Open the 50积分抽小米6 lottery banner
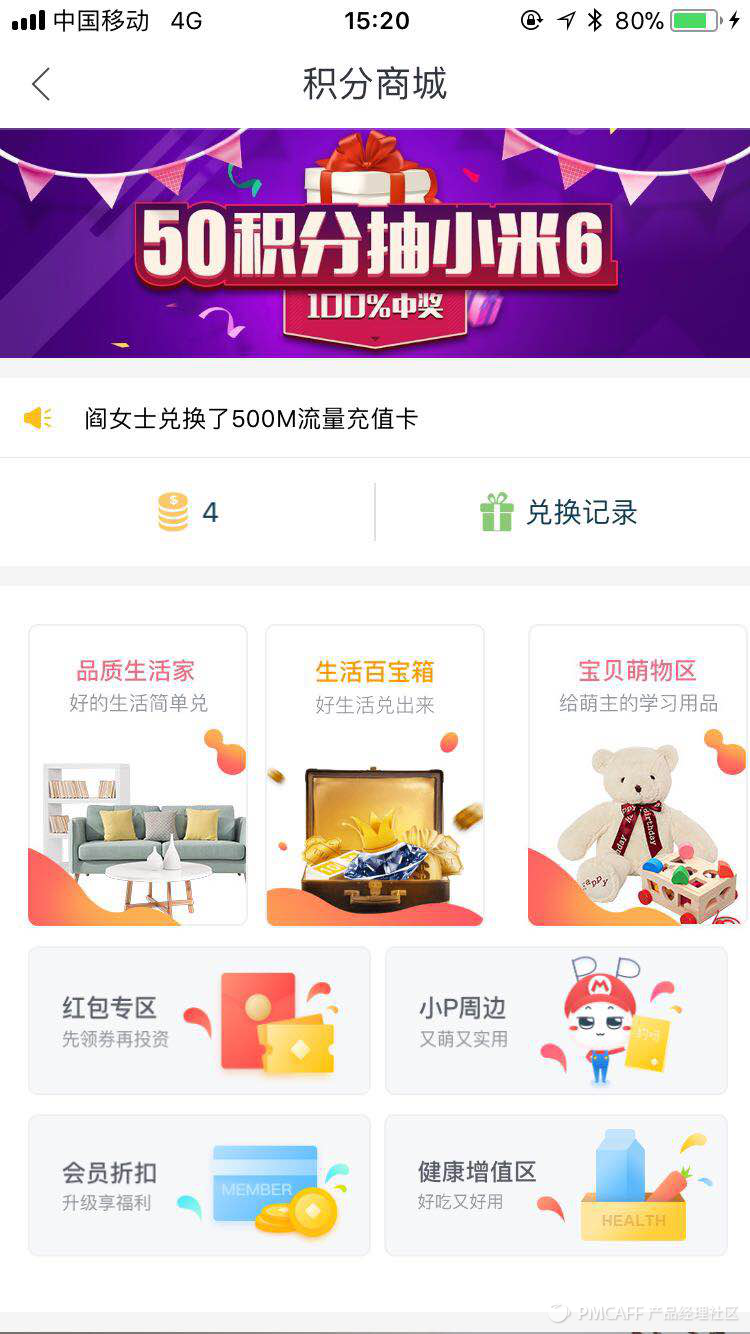Viewport: 750px width, 1334px height. [x=375, y=243]
